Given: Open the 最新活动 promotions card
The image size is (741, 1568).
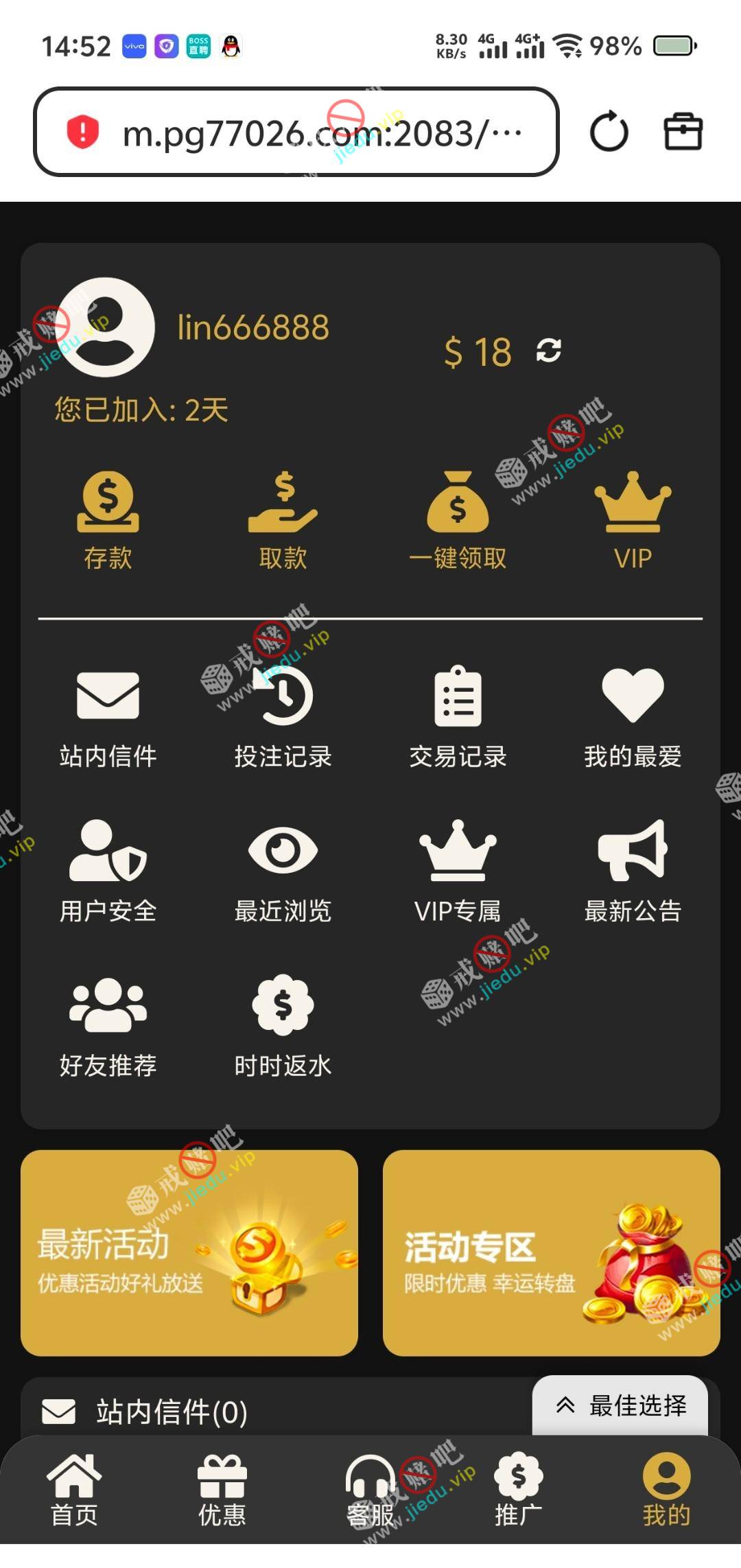Looking at the screenshot, I should click(x=189, y=1252).
